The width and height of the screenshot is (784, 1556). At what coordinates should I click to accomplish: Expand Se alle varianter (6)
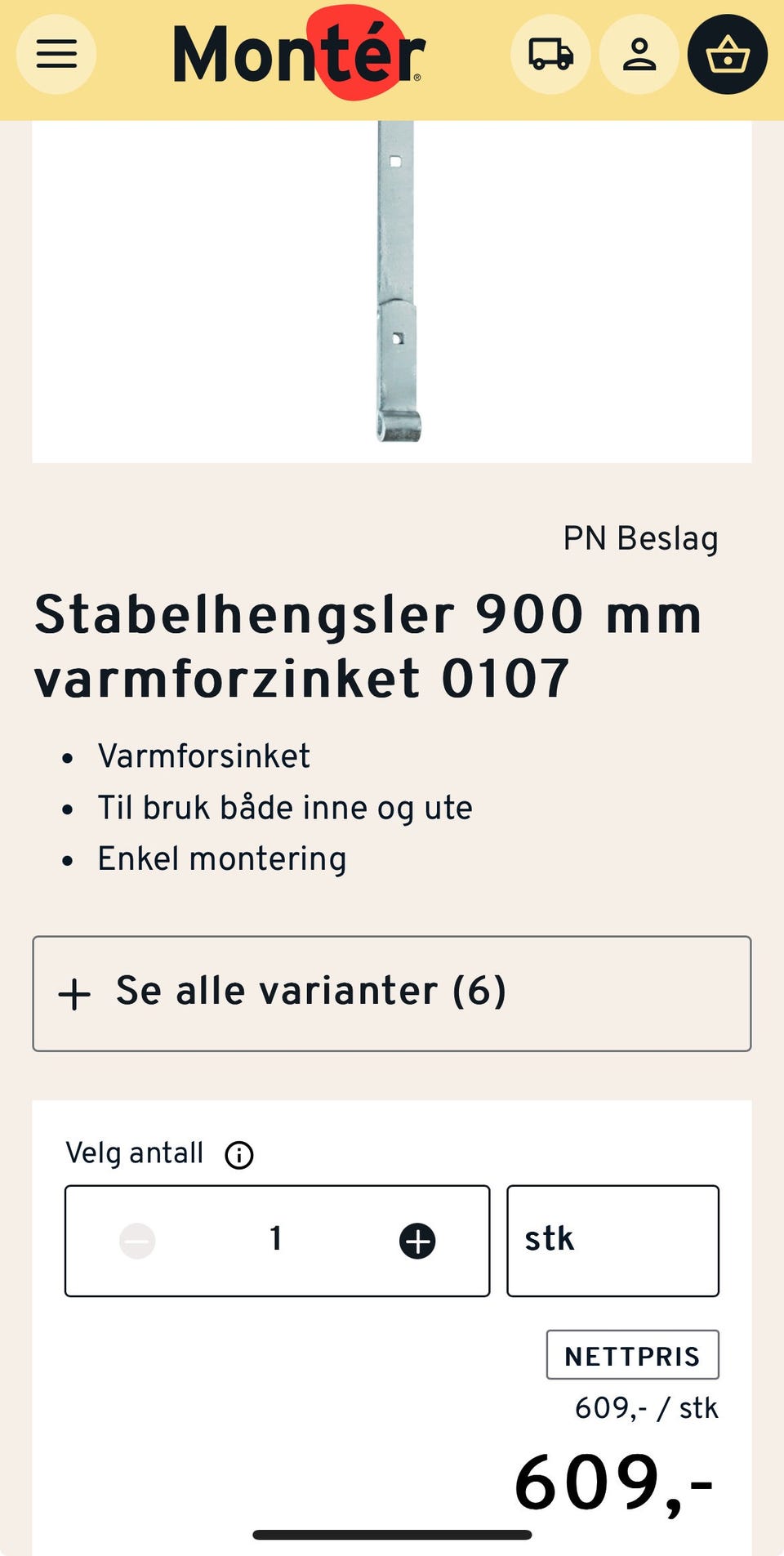tap(390, 992)
